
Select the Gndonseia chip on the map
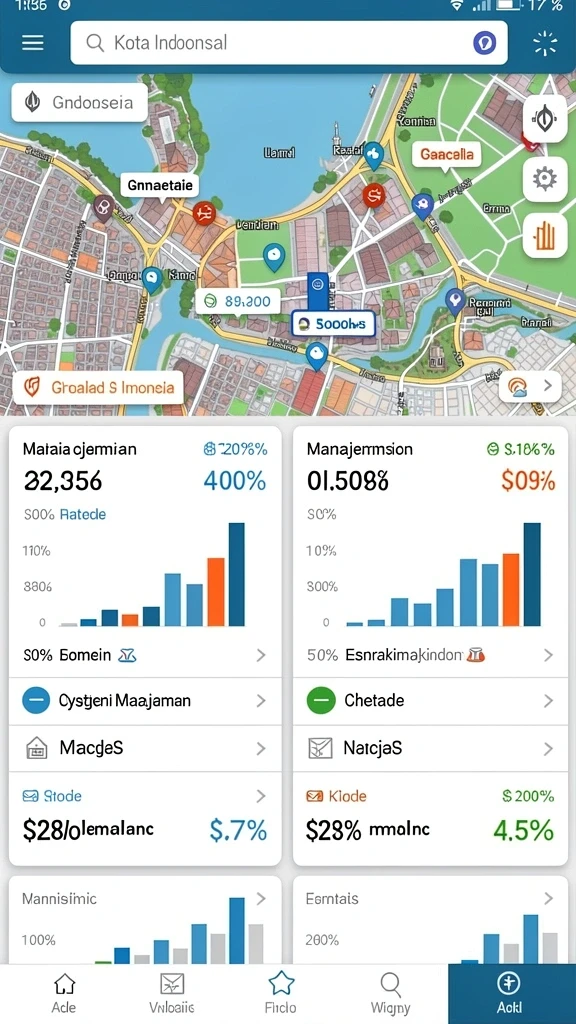79,103
